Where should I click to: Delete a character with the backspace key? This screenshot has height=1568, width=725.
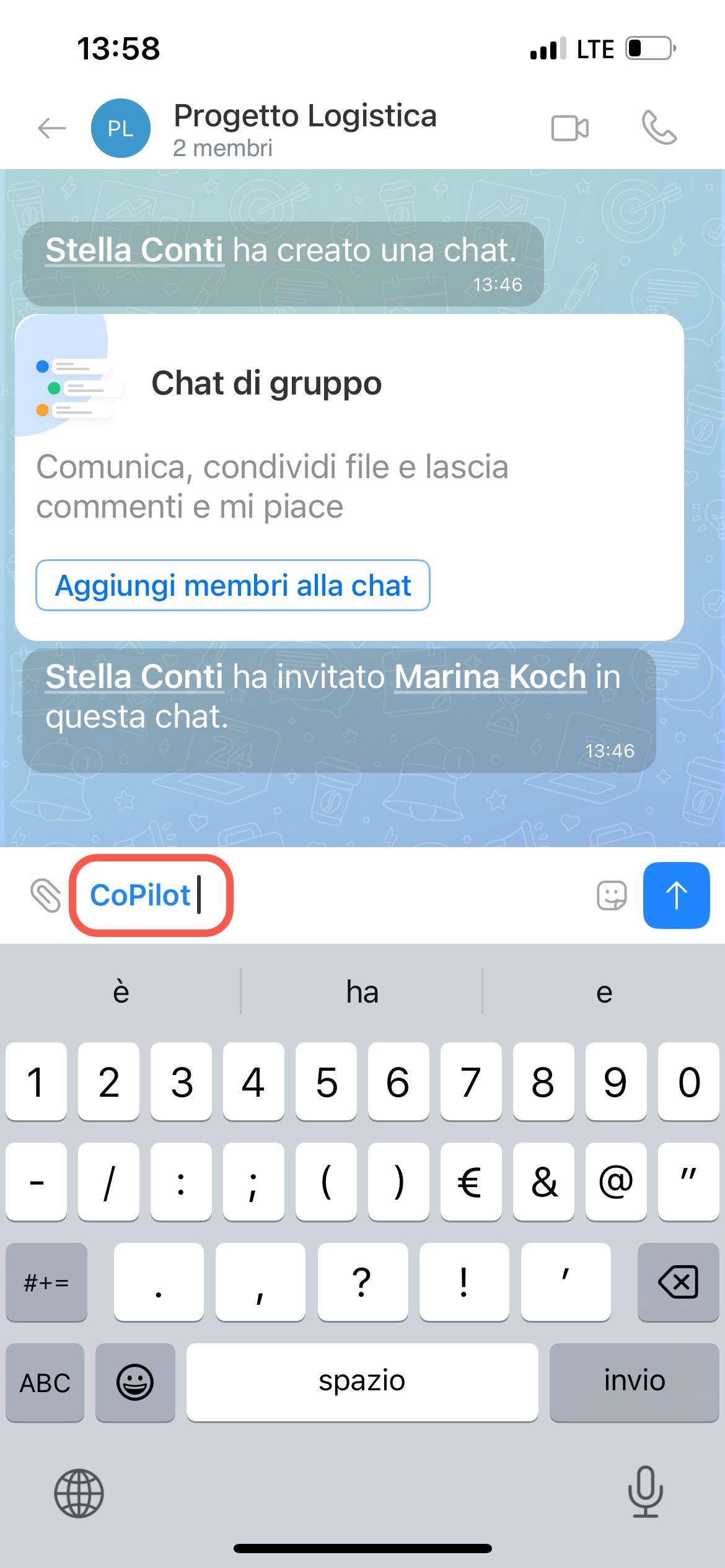point(677,1282)
